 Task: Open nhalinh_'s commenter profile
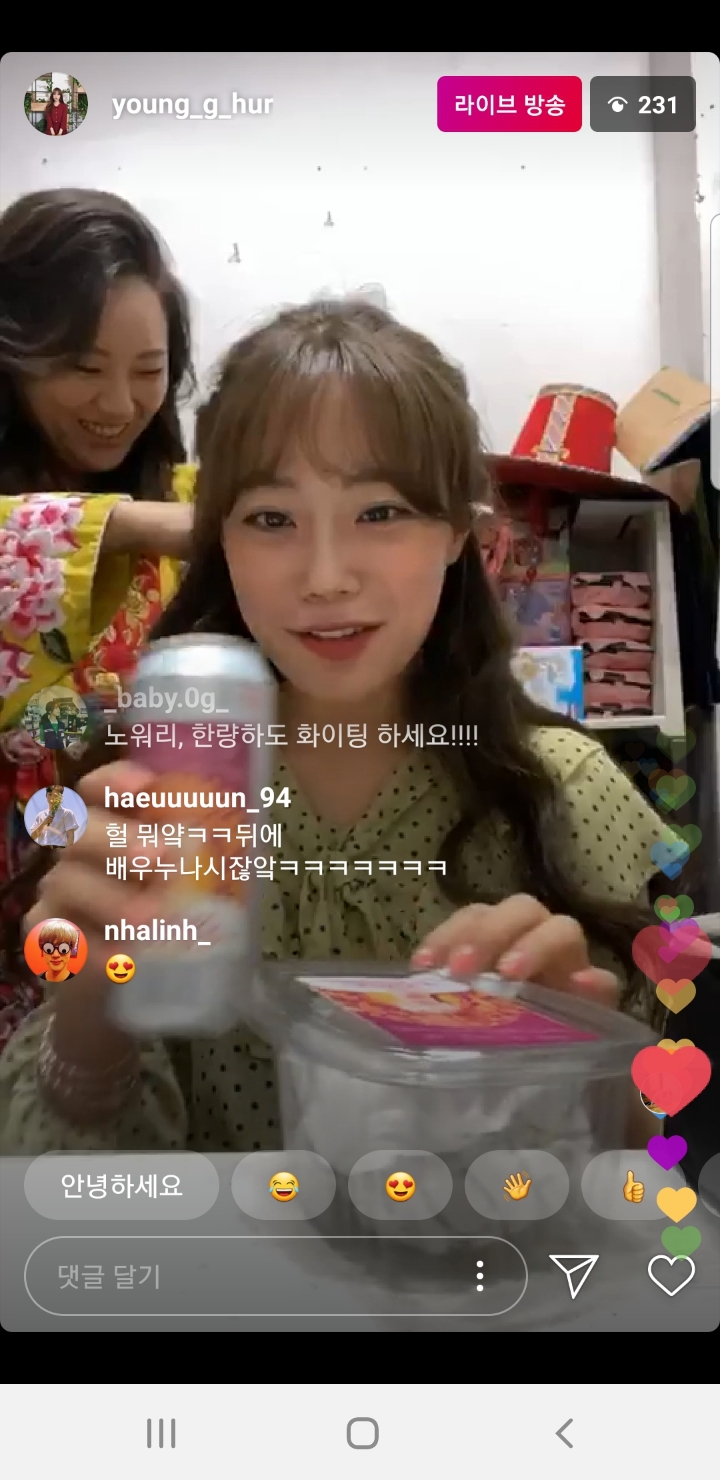(x=56, y=950)
